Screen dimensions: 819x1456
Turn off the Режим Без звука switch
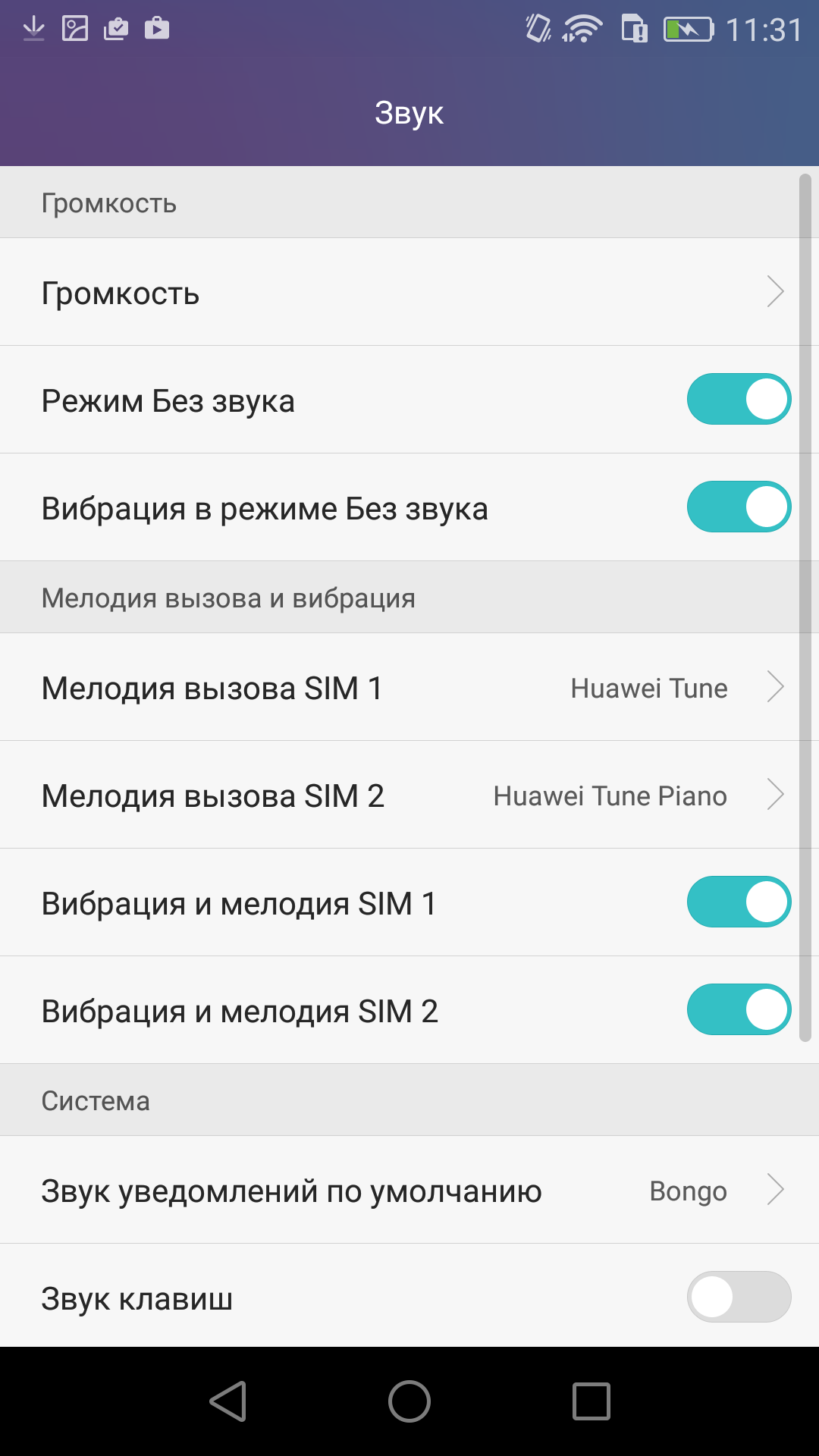(x=739, y=399)
